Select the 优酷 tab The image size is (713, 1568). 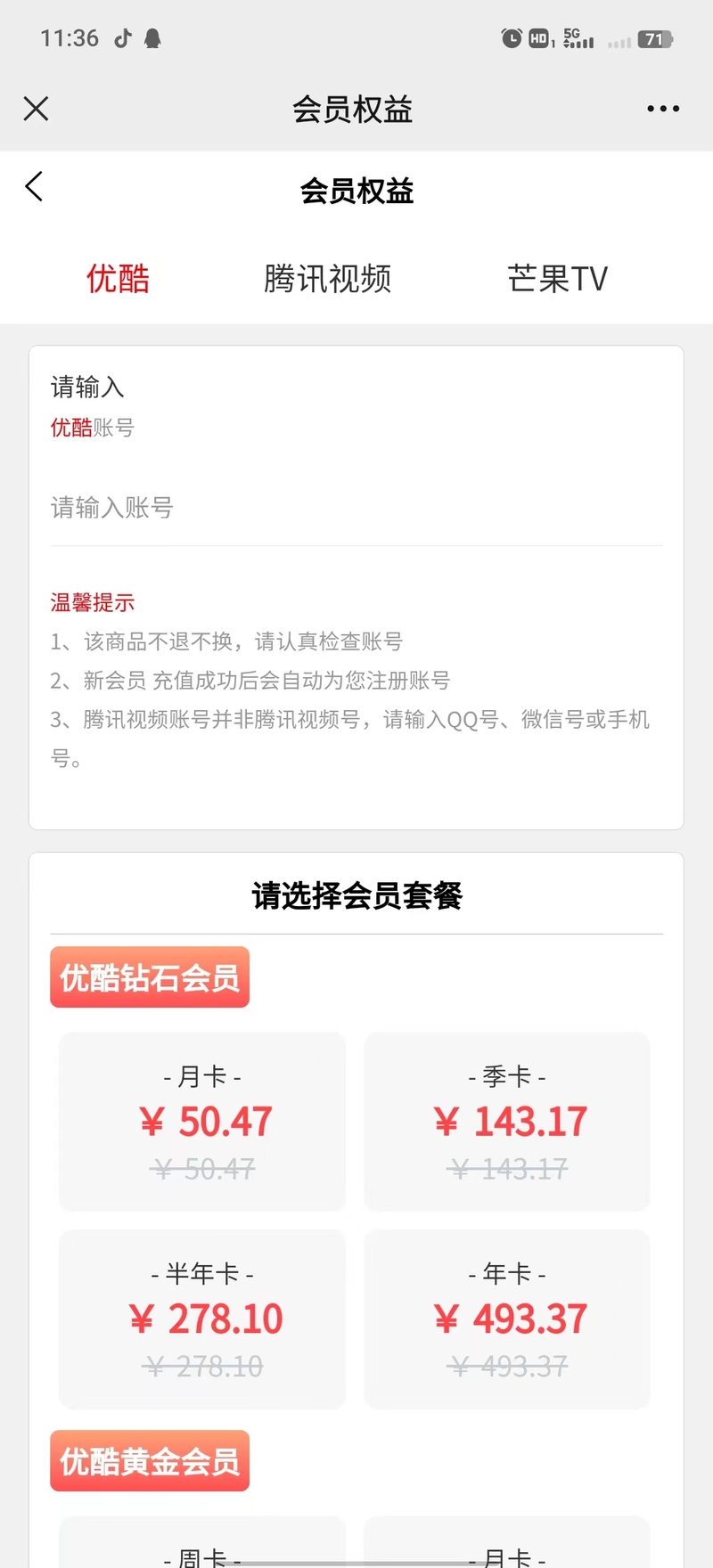[x=118, y=279]
